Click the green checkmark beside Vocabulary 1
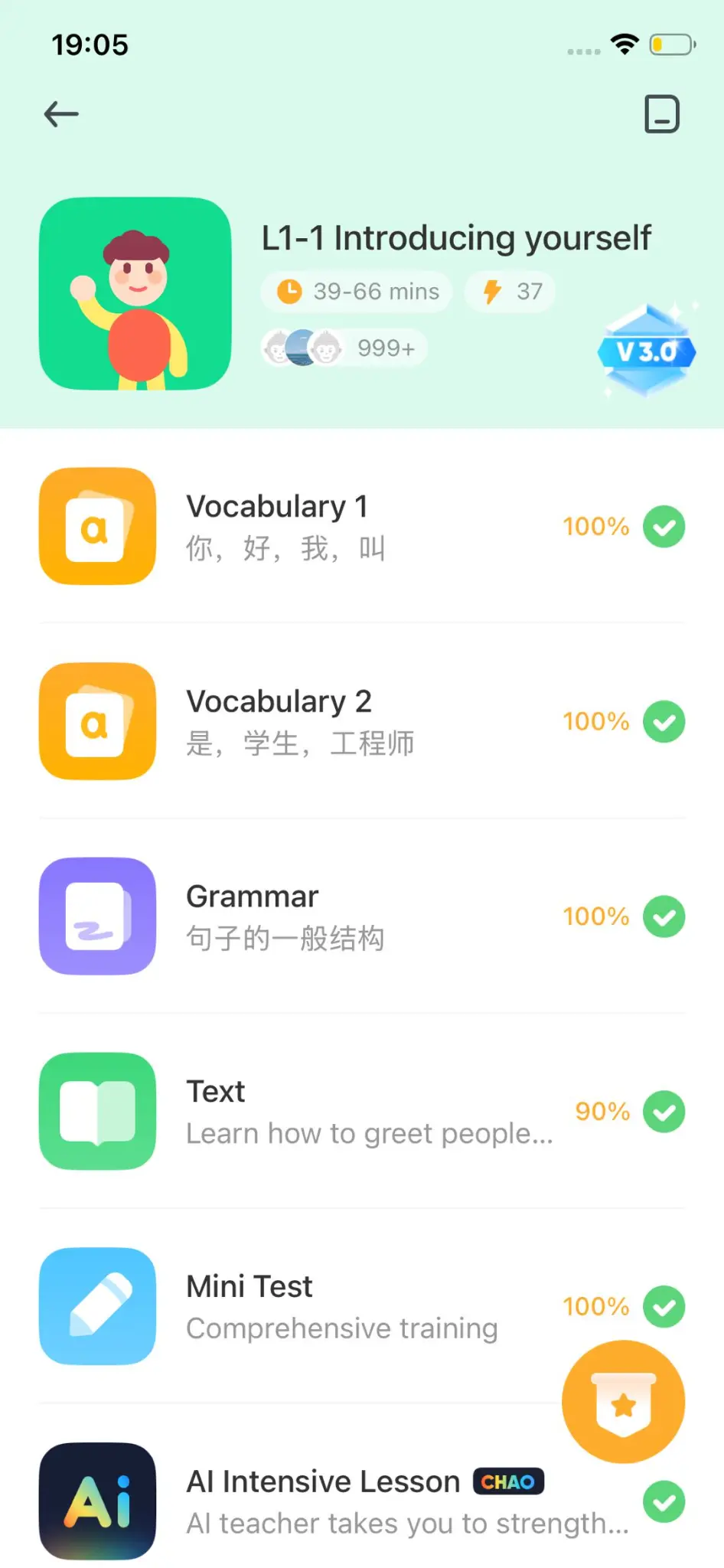The width and height of the screenshot is (724, 1568). tap(665, 527)
